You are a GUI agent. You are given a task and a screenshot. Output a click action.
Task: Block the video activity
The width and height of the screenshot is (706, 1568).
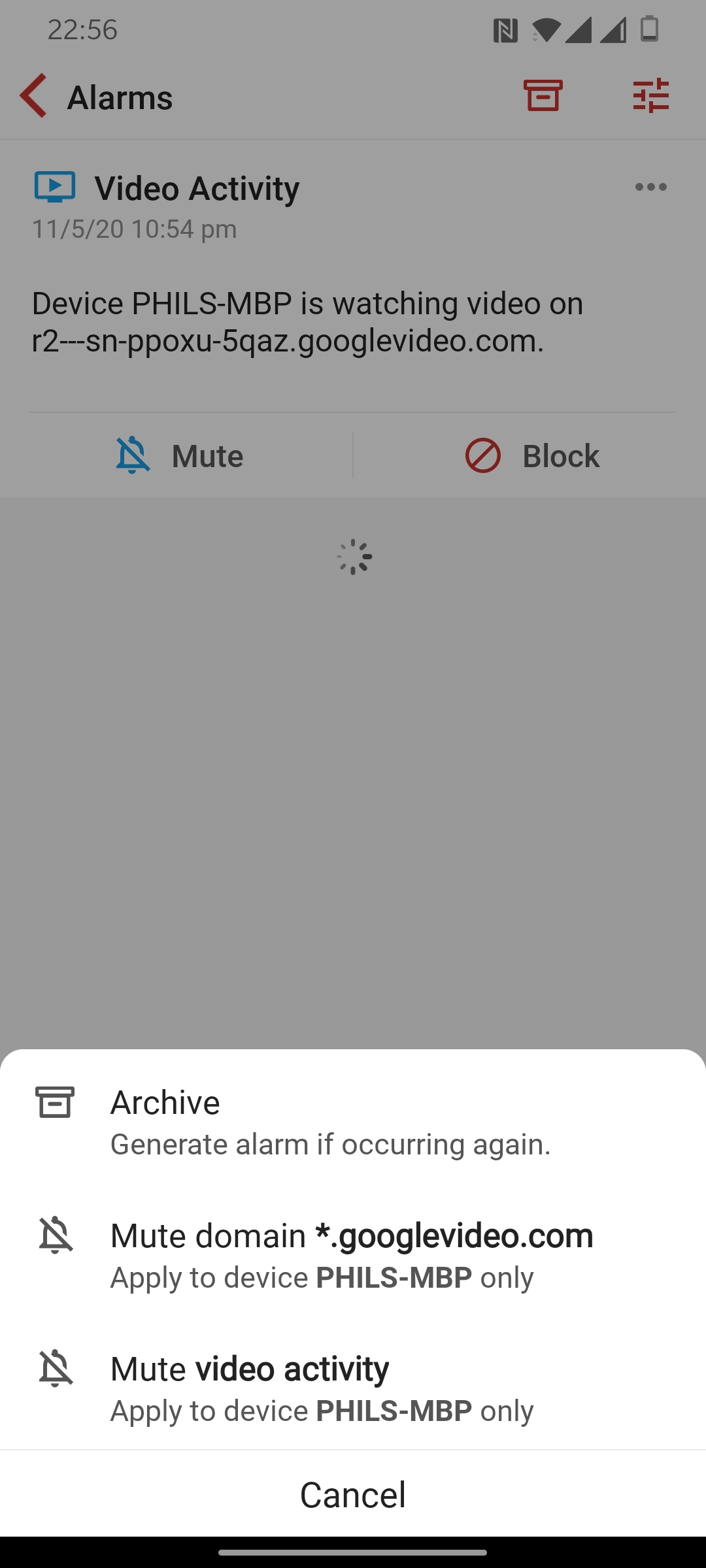pos(532,455)
